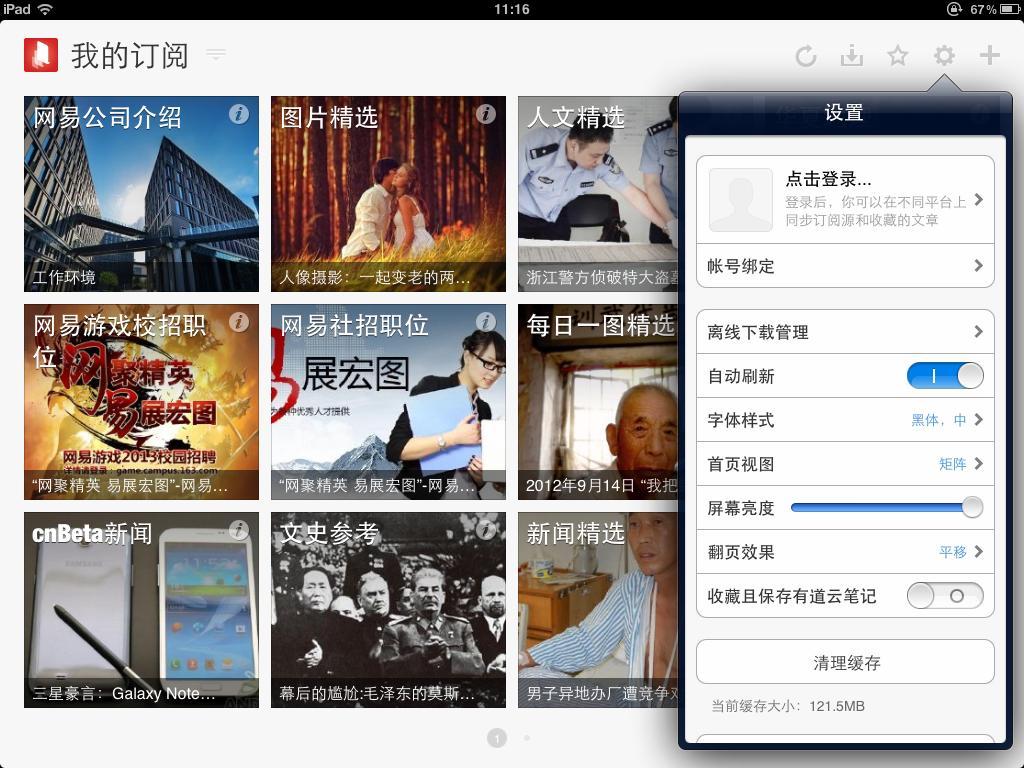This screenshot has width=1024, height=768.
Task: Open the 文史参考 tile
Action: point(388,610)
